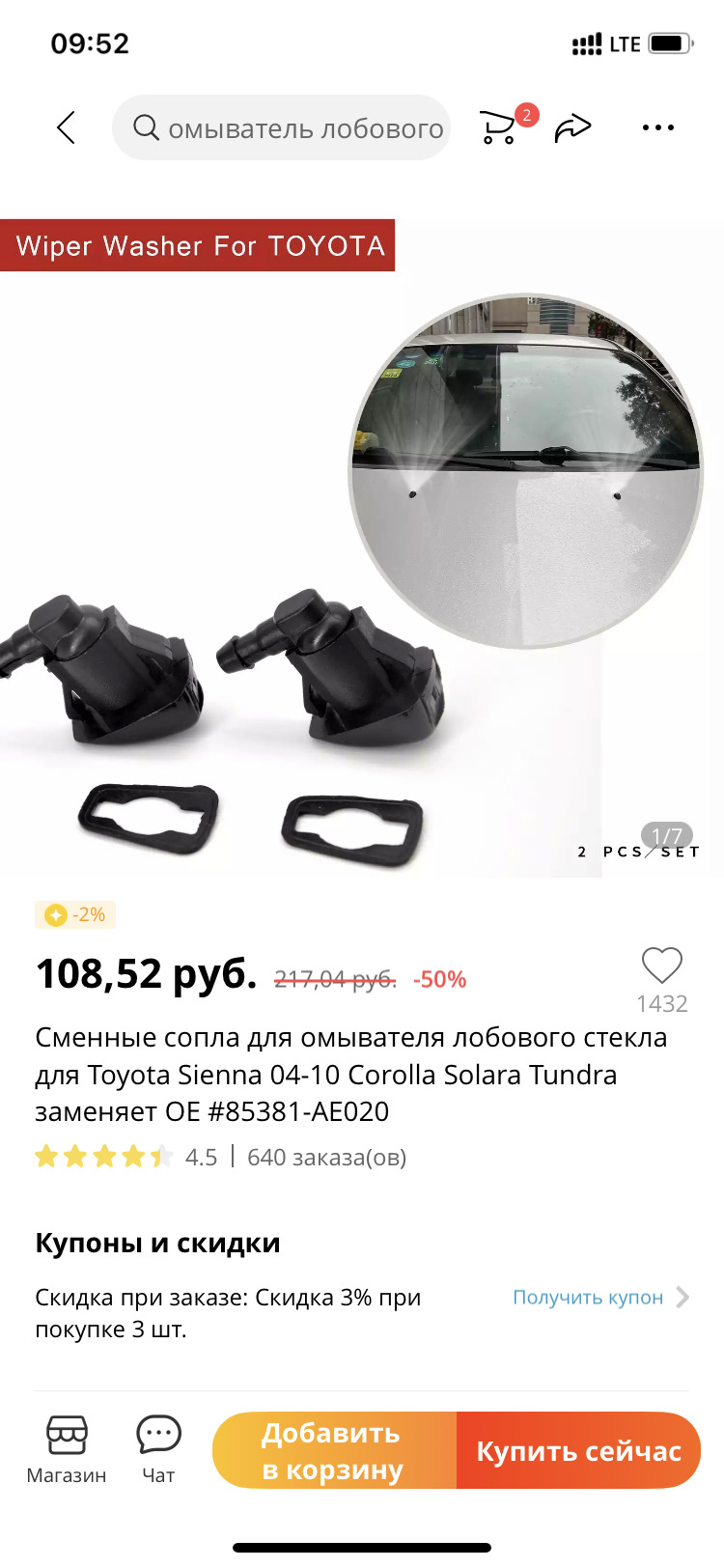Tap the share arrow icon
724x1568 pixels.
574,126
